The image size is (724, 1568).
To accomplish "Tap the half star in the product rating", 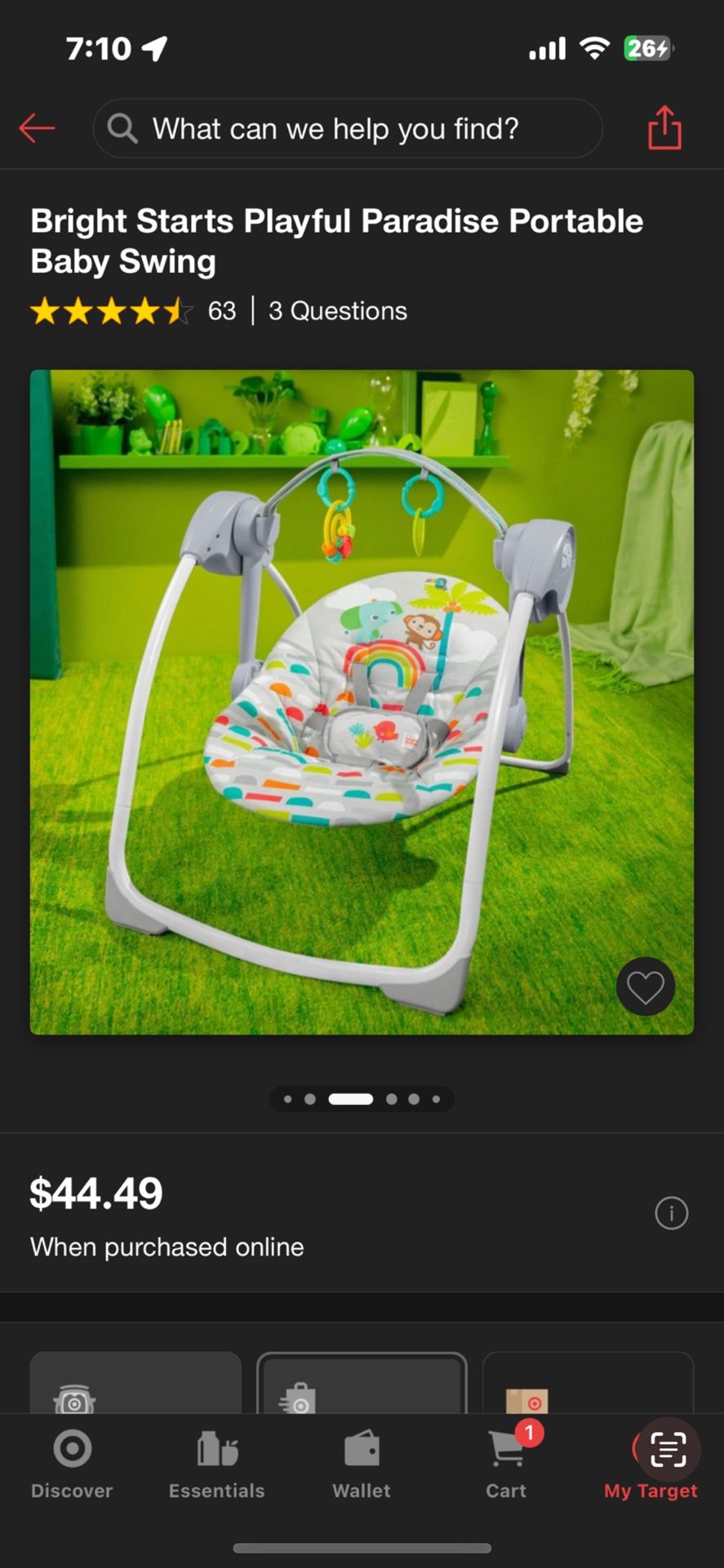I will pyautogui.click(x=174, y=311).
